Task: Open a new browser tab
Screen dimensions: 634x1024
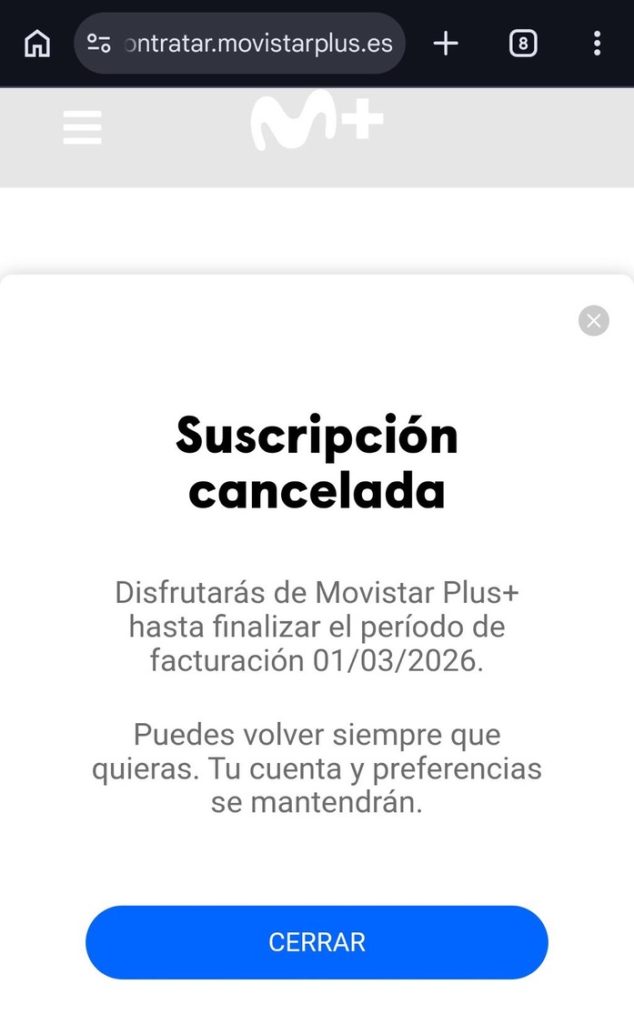Action: 445,43
